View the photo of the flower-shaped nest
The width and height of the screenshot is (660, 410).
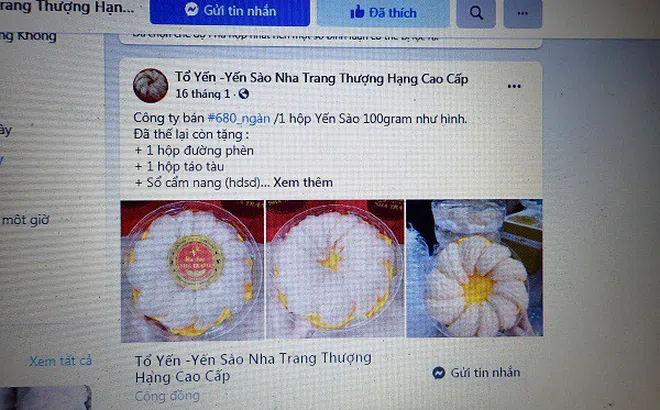pos(474,270)
